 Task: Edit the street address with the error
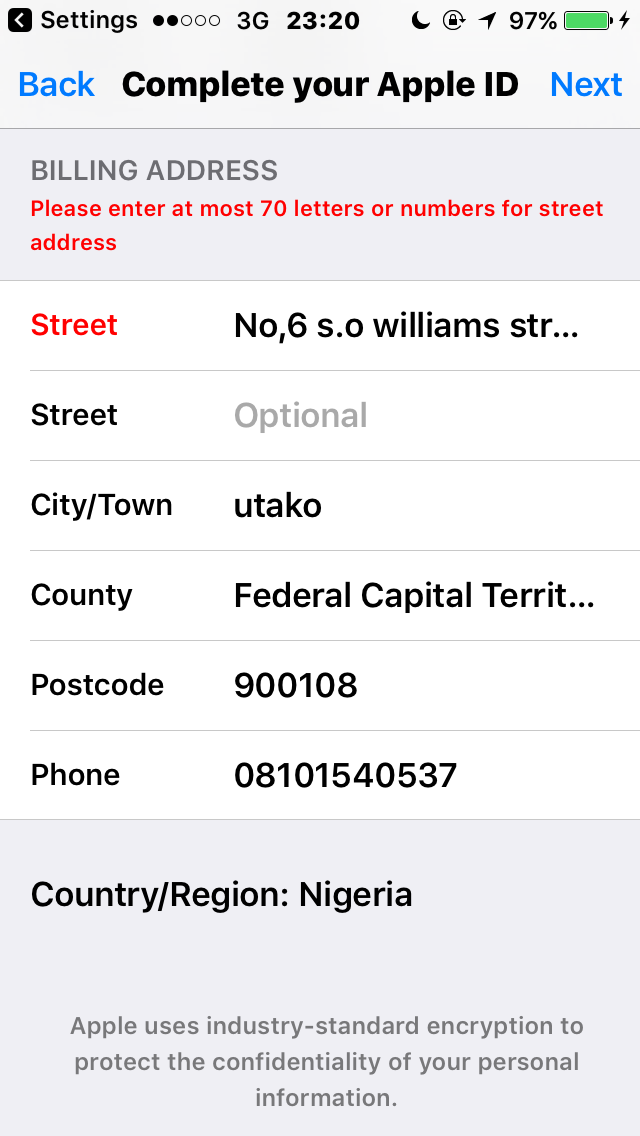(x=406, y=326)
